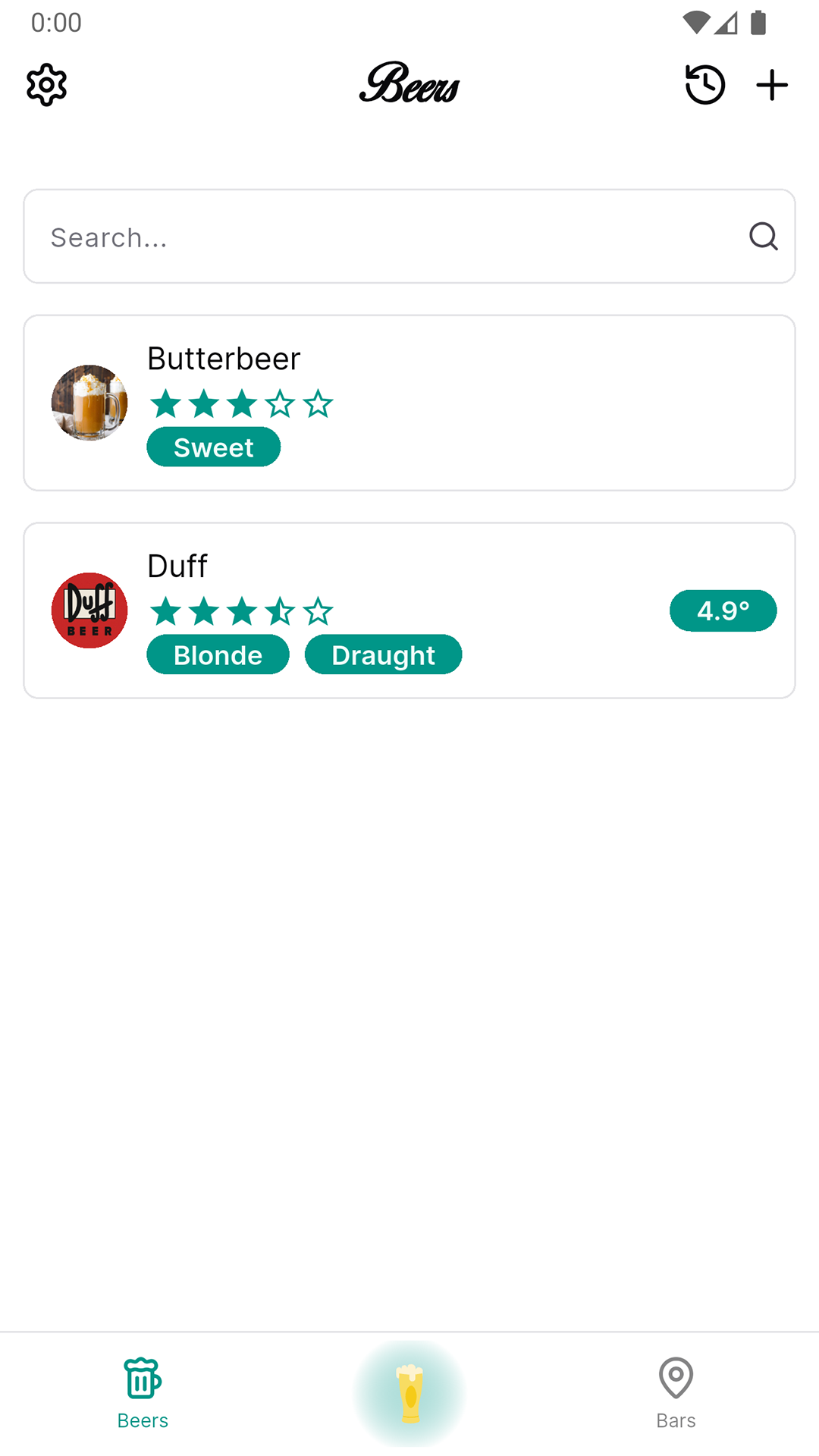Viewport: 819px width, 1456px height.
Task: Switch to the Beers tab
Action: coord(143,1394)
